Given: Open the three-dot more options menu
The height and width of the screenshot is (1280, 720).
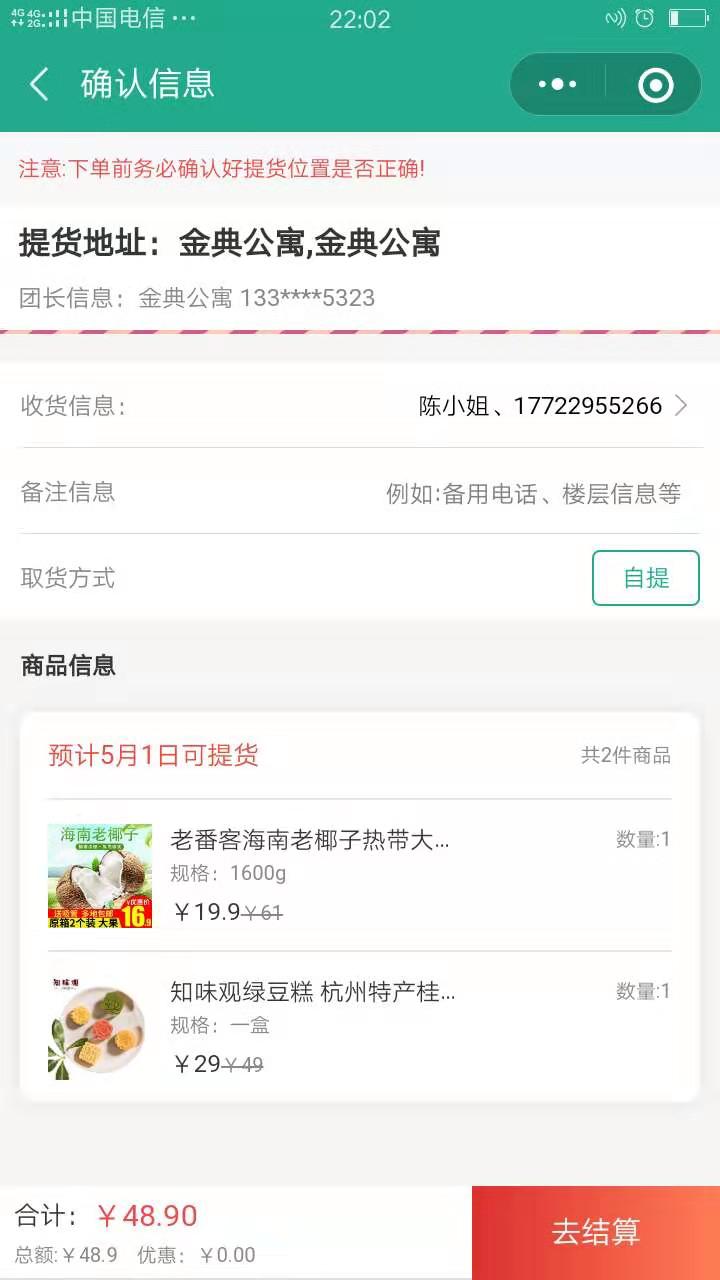Looking at the screenshot, I should (x=557, y=84).
